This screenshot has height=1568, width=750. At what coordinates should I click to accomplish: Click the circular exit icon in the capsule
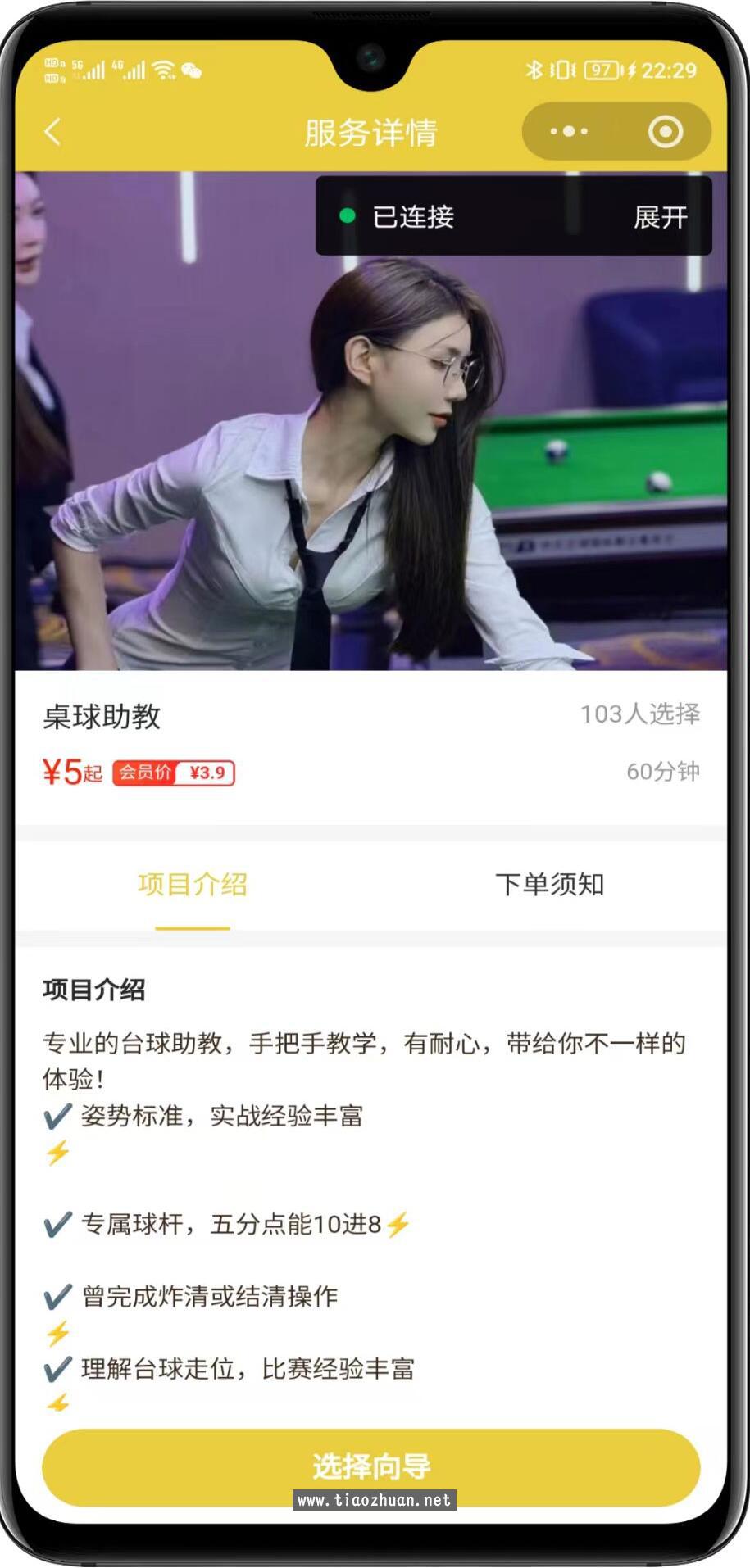664,131
